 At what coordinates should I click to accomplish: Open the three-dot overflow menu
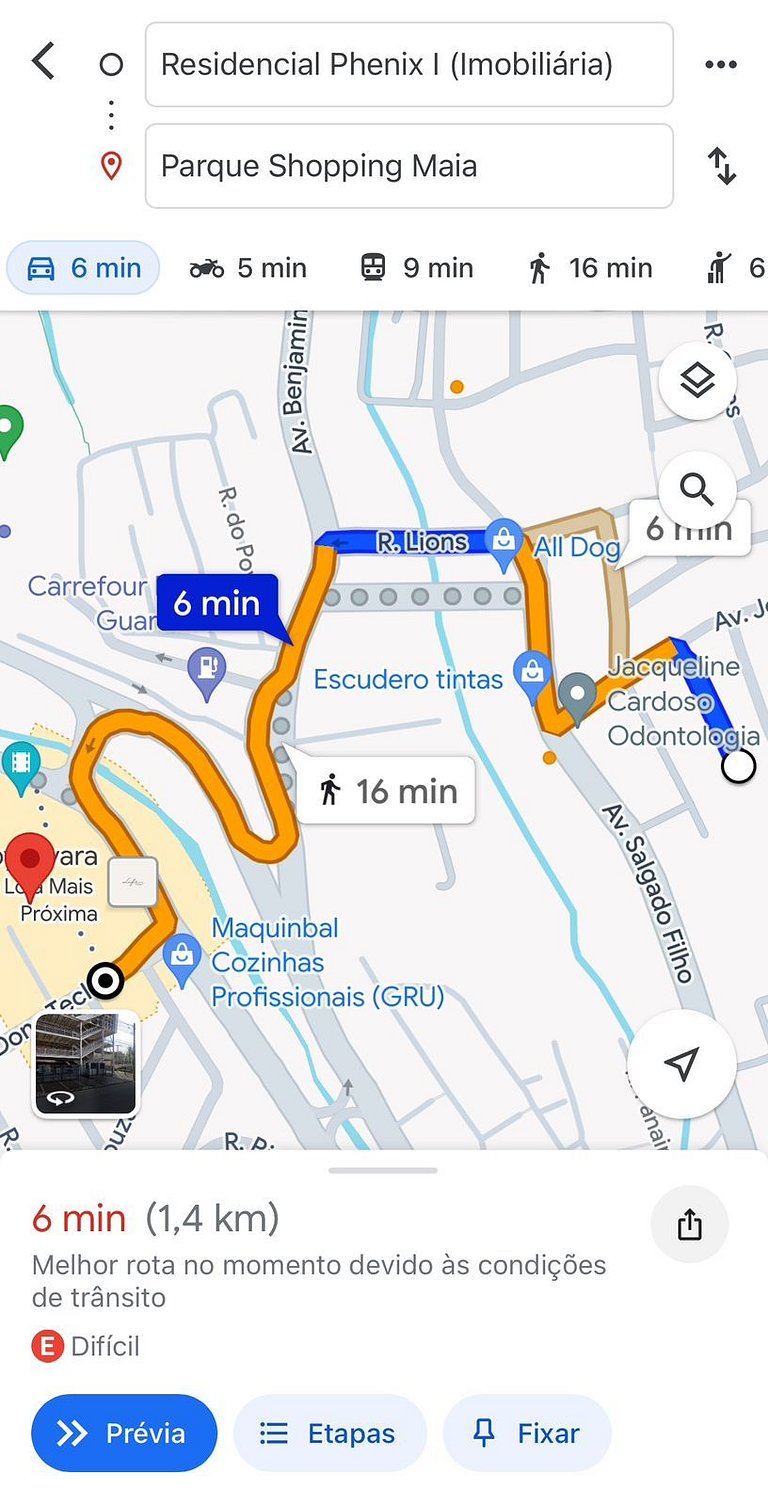[x=720, y=65]
